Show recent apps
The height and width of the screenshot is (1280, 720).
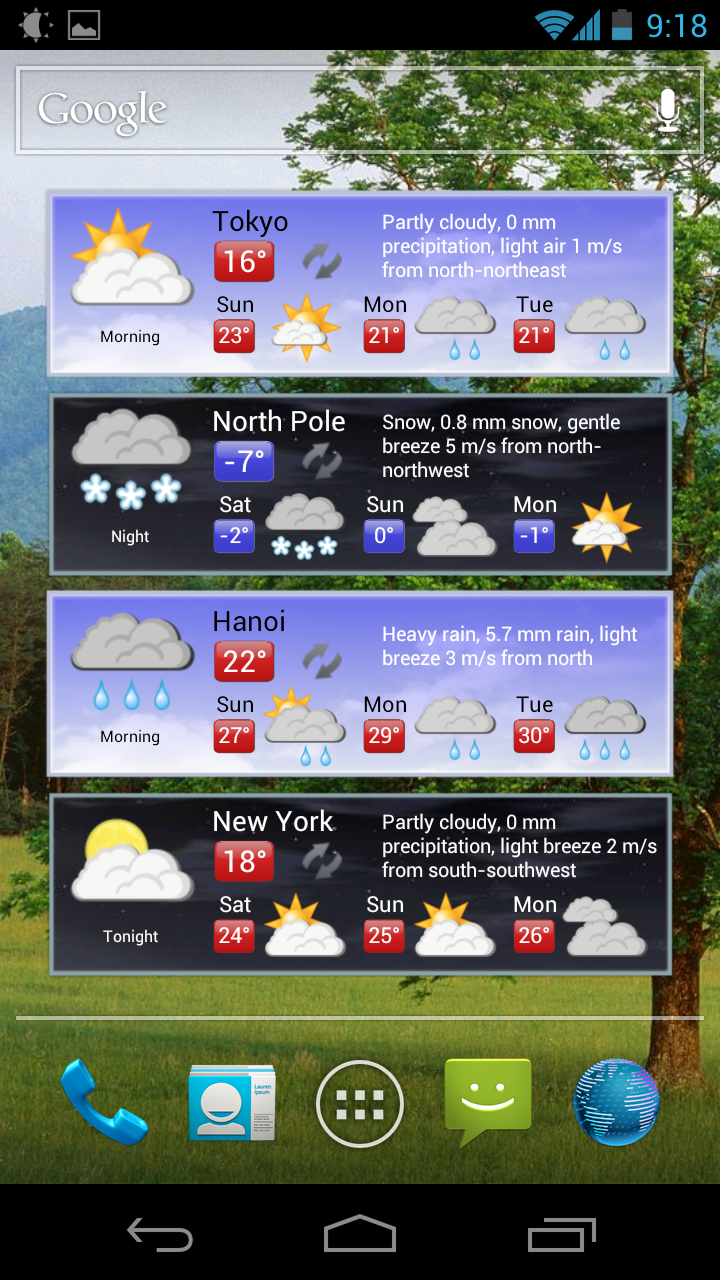click(562, 1235)
